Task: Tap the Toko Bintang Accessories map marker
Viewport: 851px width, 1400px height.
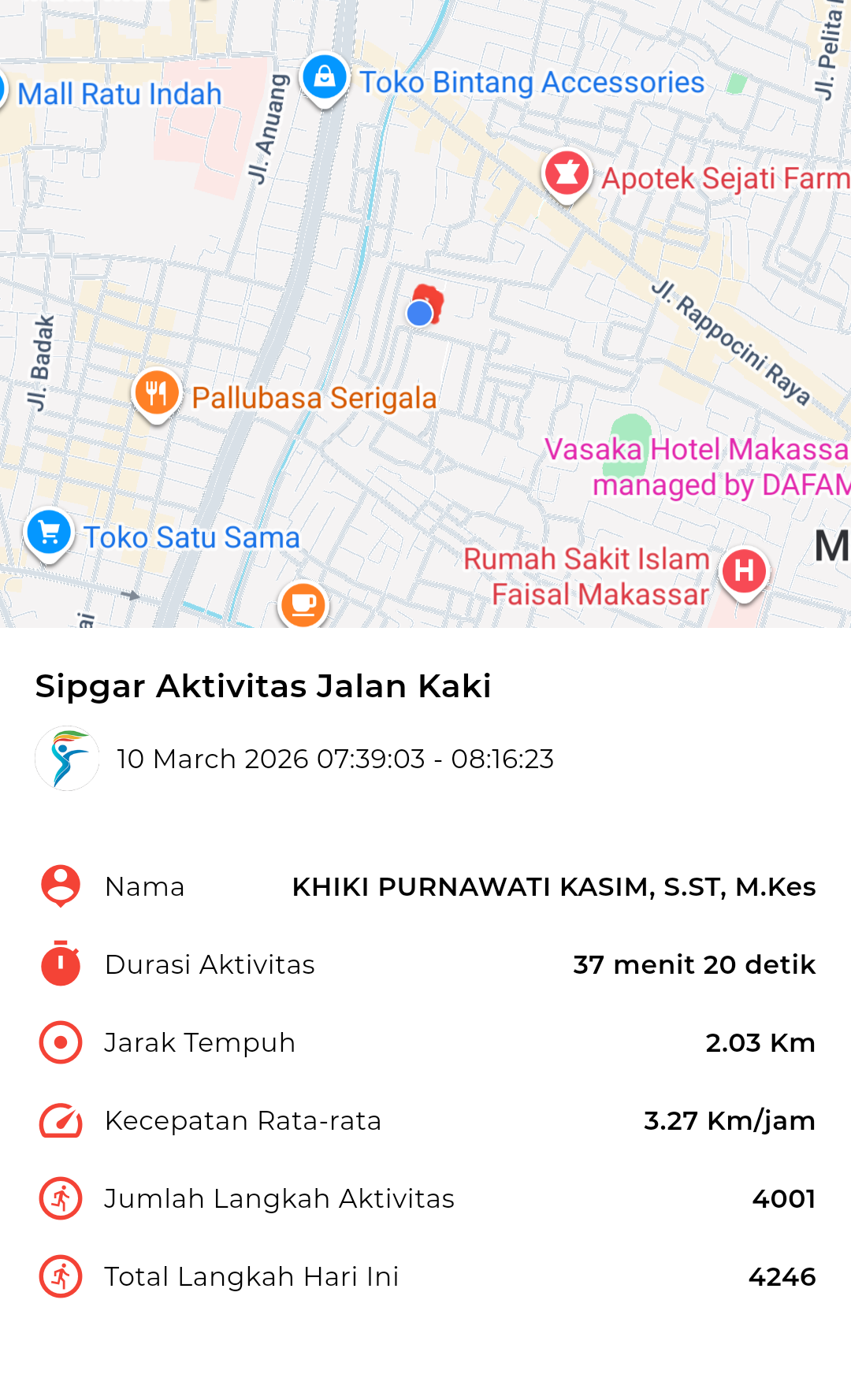Action: click(x=325, y=79)
